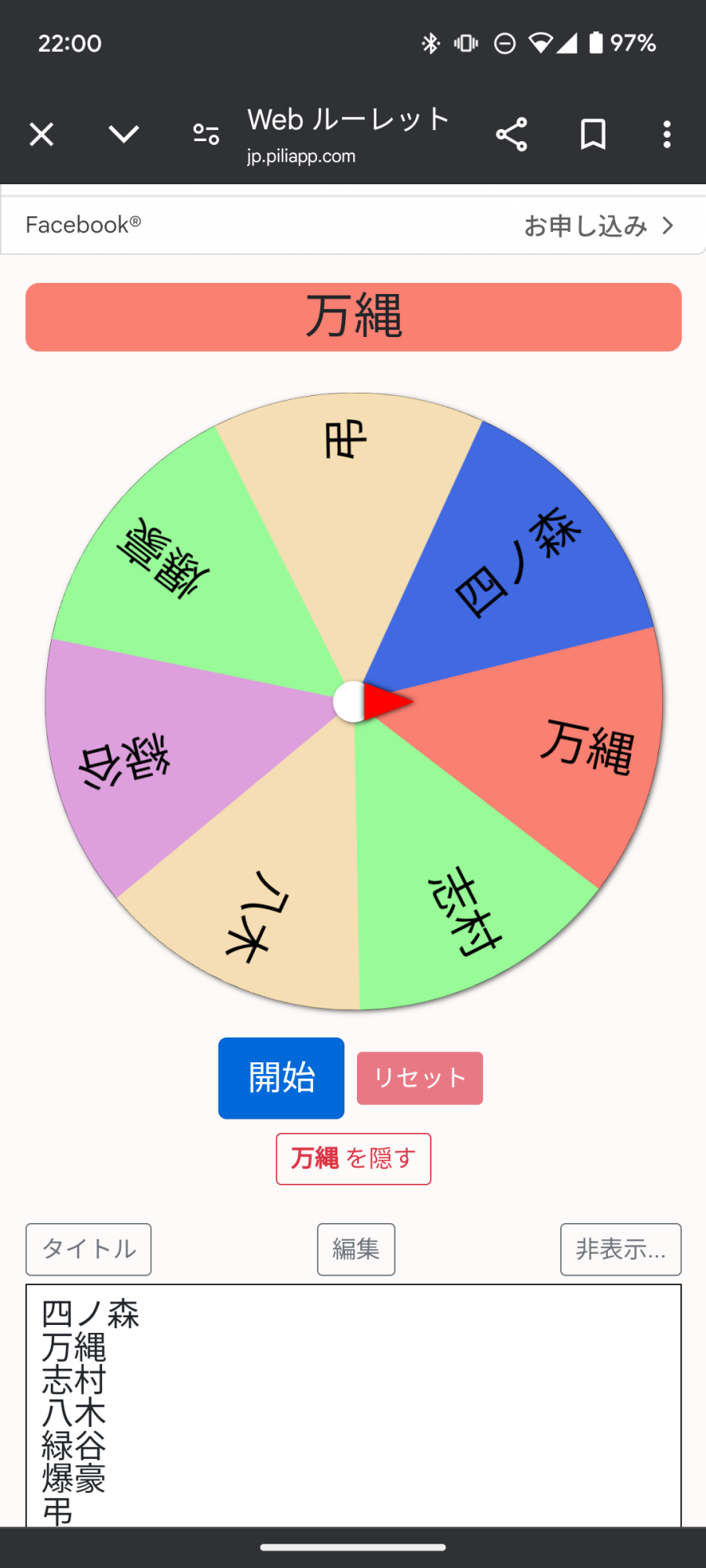Screen dimensions: 706x1568
Task: Share this Web ルーレット page
Action: (511, 135)
